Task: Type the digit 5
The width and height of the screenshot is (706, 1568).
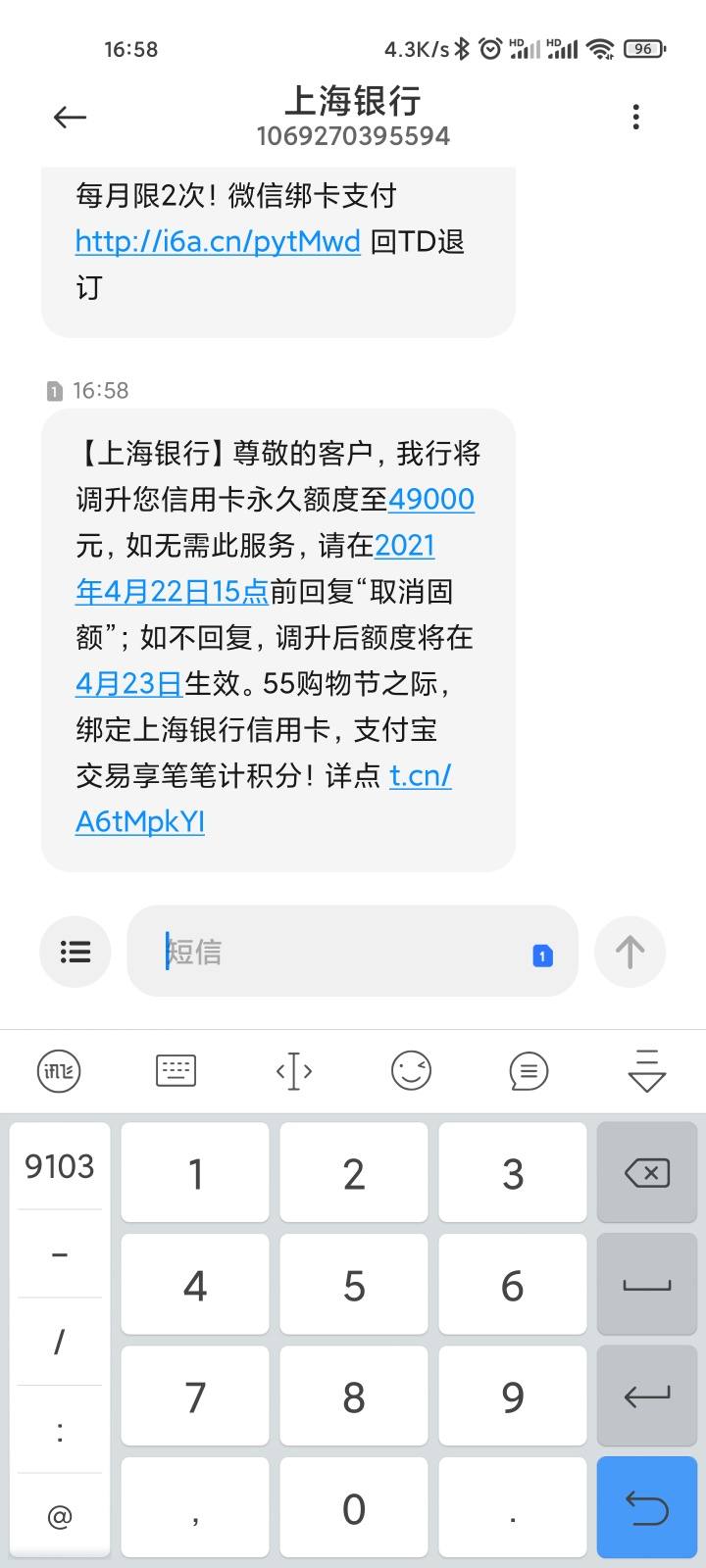Action: [x=354, y=1285]
